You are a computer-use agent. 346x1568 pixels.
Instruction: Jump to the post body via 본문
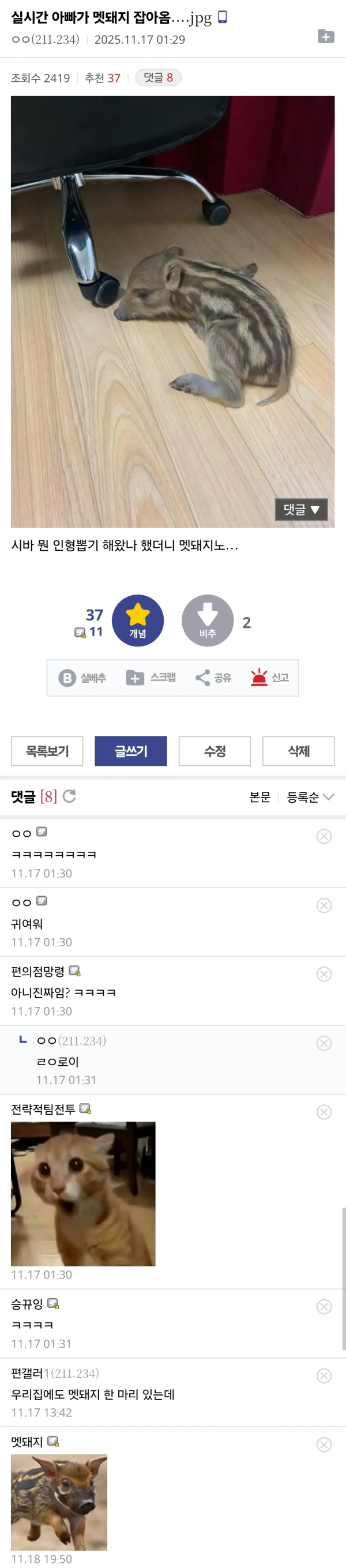[259, 798]
